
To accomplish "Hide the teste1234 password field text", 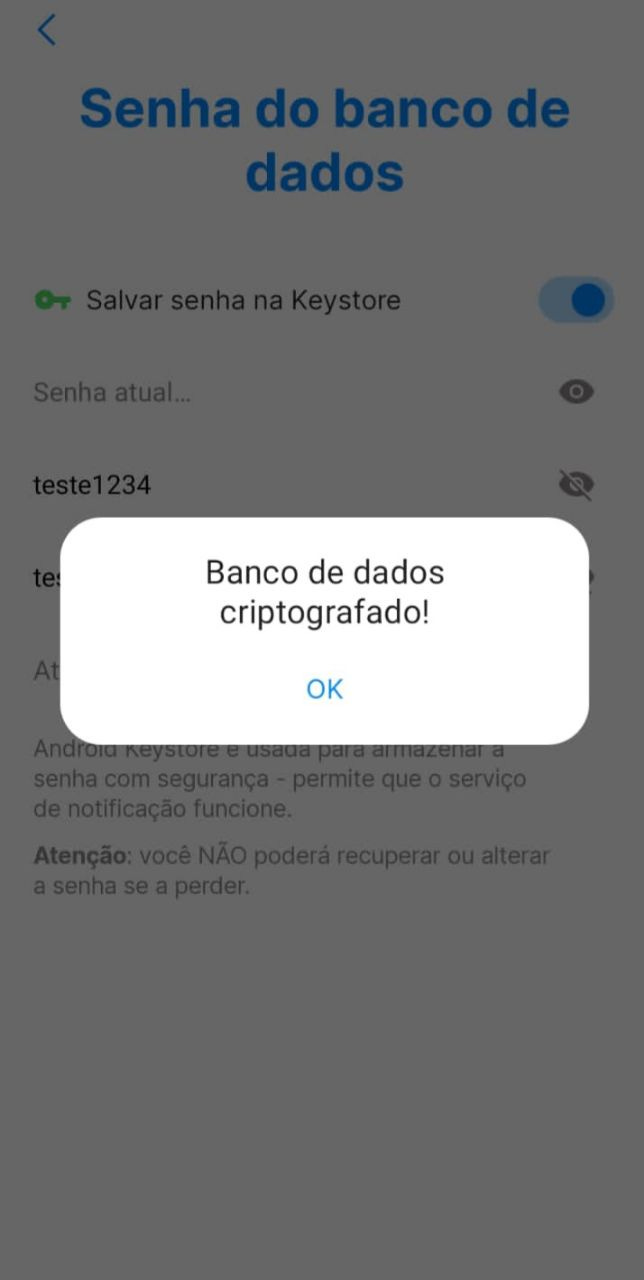I will (576, 485).
